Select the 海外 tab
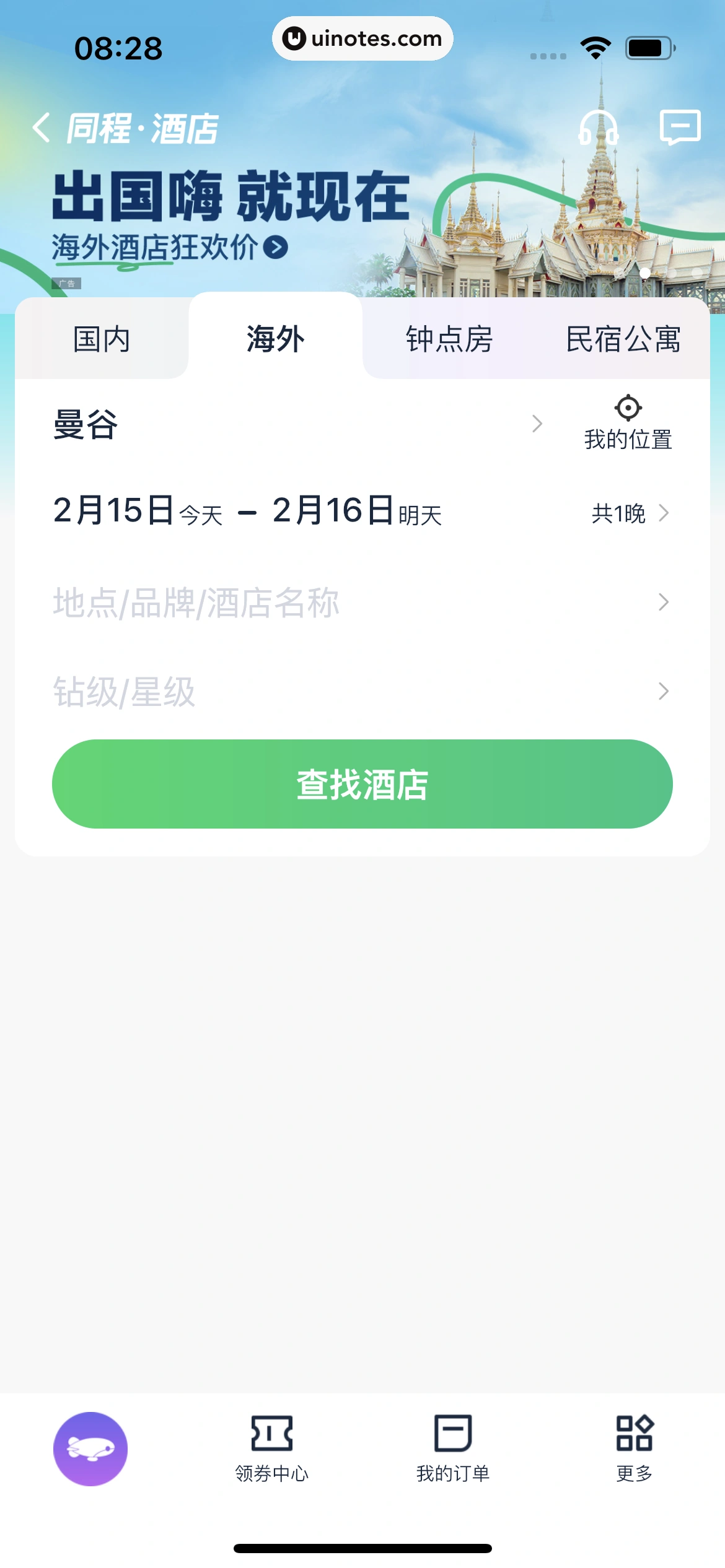 [275, 339]
